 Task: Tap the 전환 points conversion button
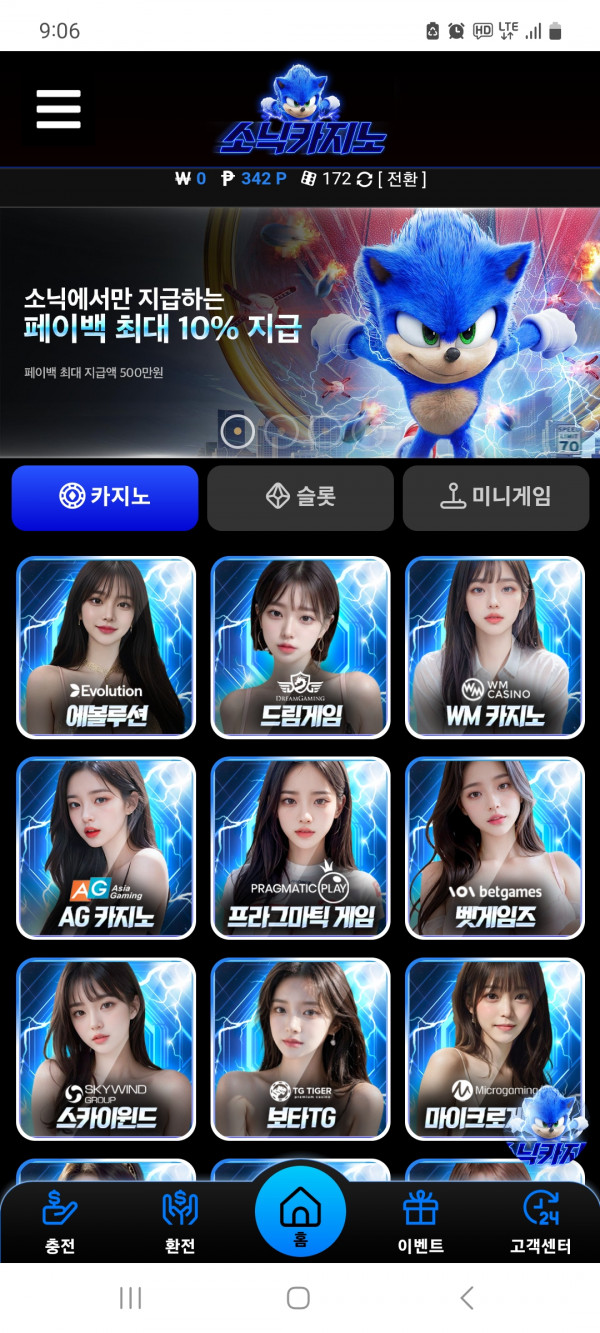click(402, 179)
